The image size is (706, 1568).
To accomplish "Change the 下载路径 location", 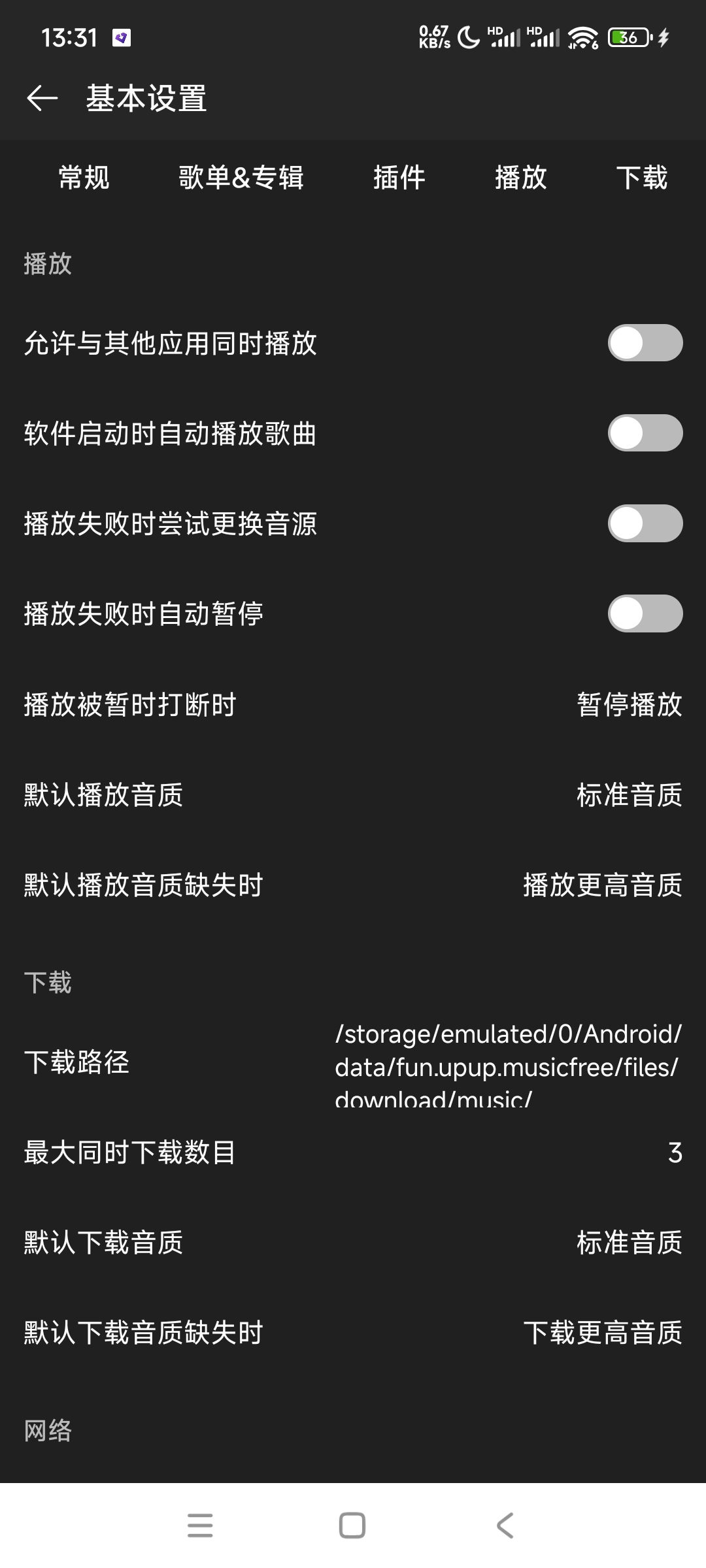I will click(353, 1062).
